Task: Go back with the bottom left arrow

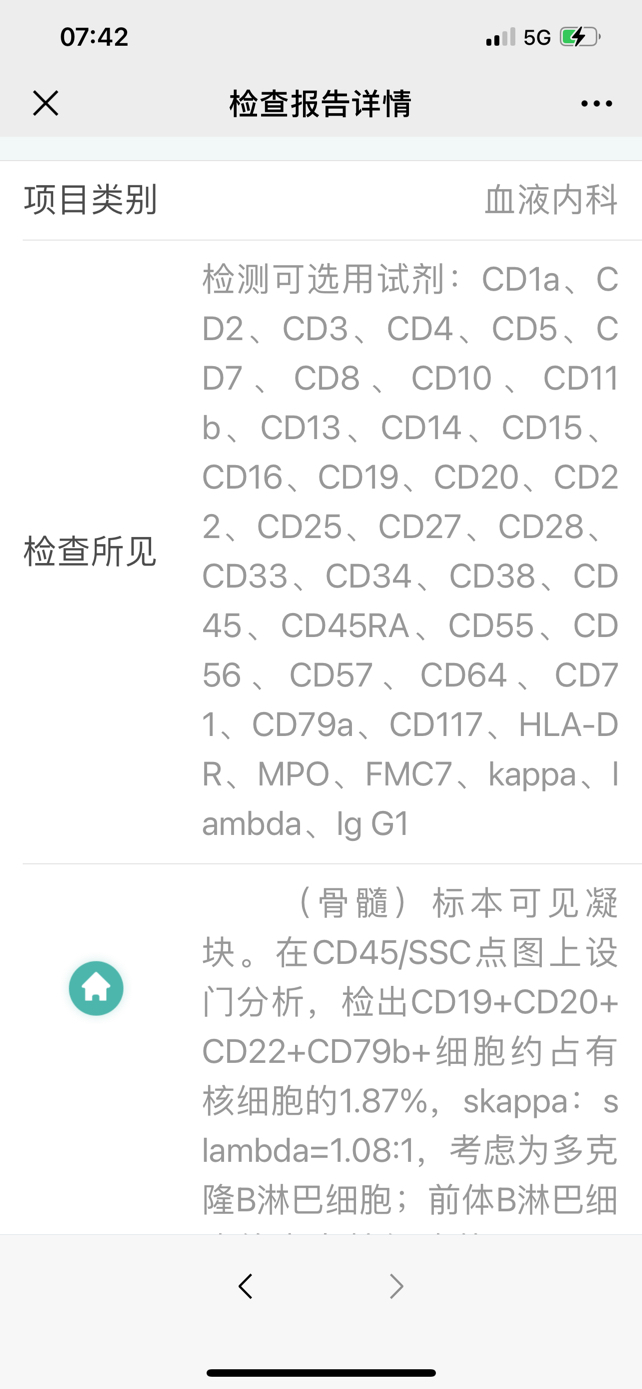Action: click(x=245, y=1286)
